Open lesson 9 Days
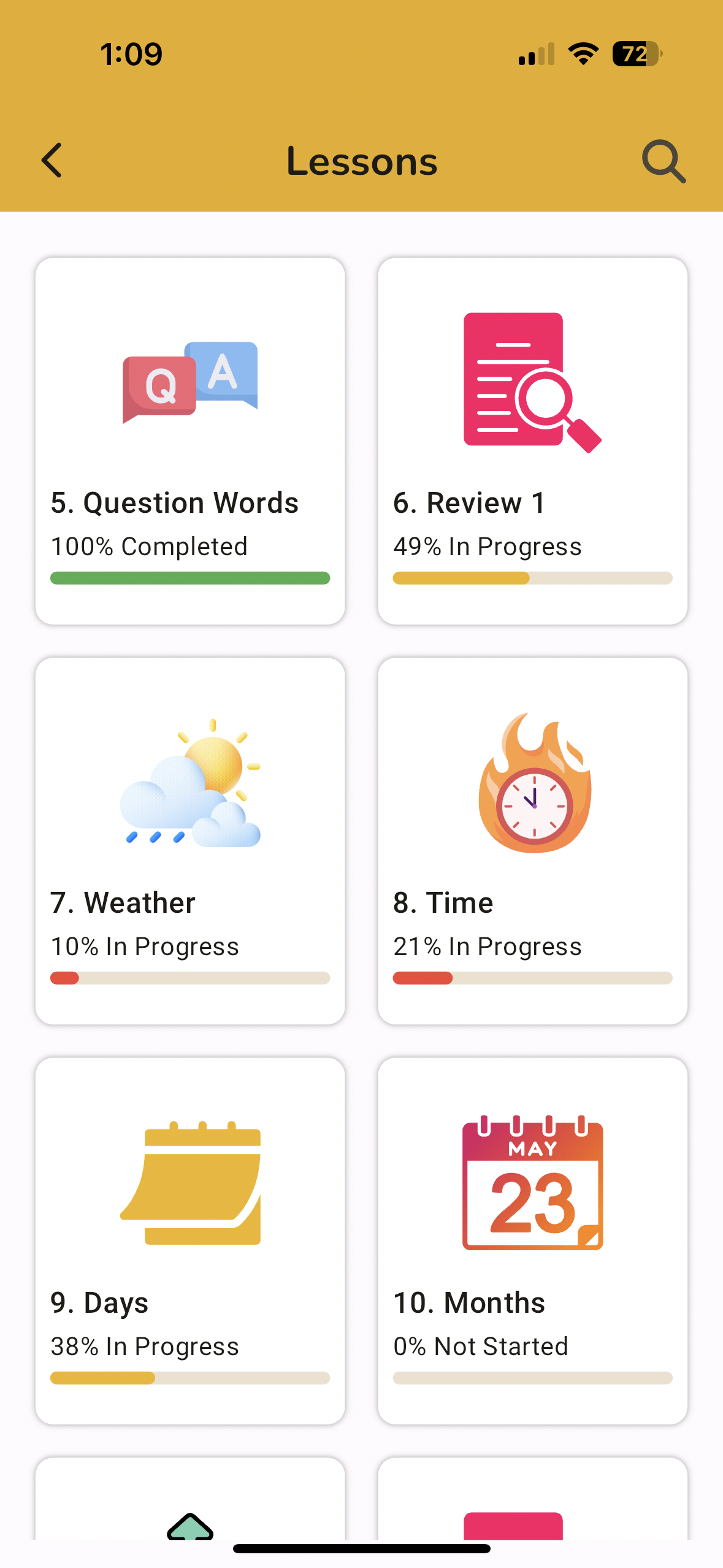The image size is (723, 1568). (x=190, y=1241)
